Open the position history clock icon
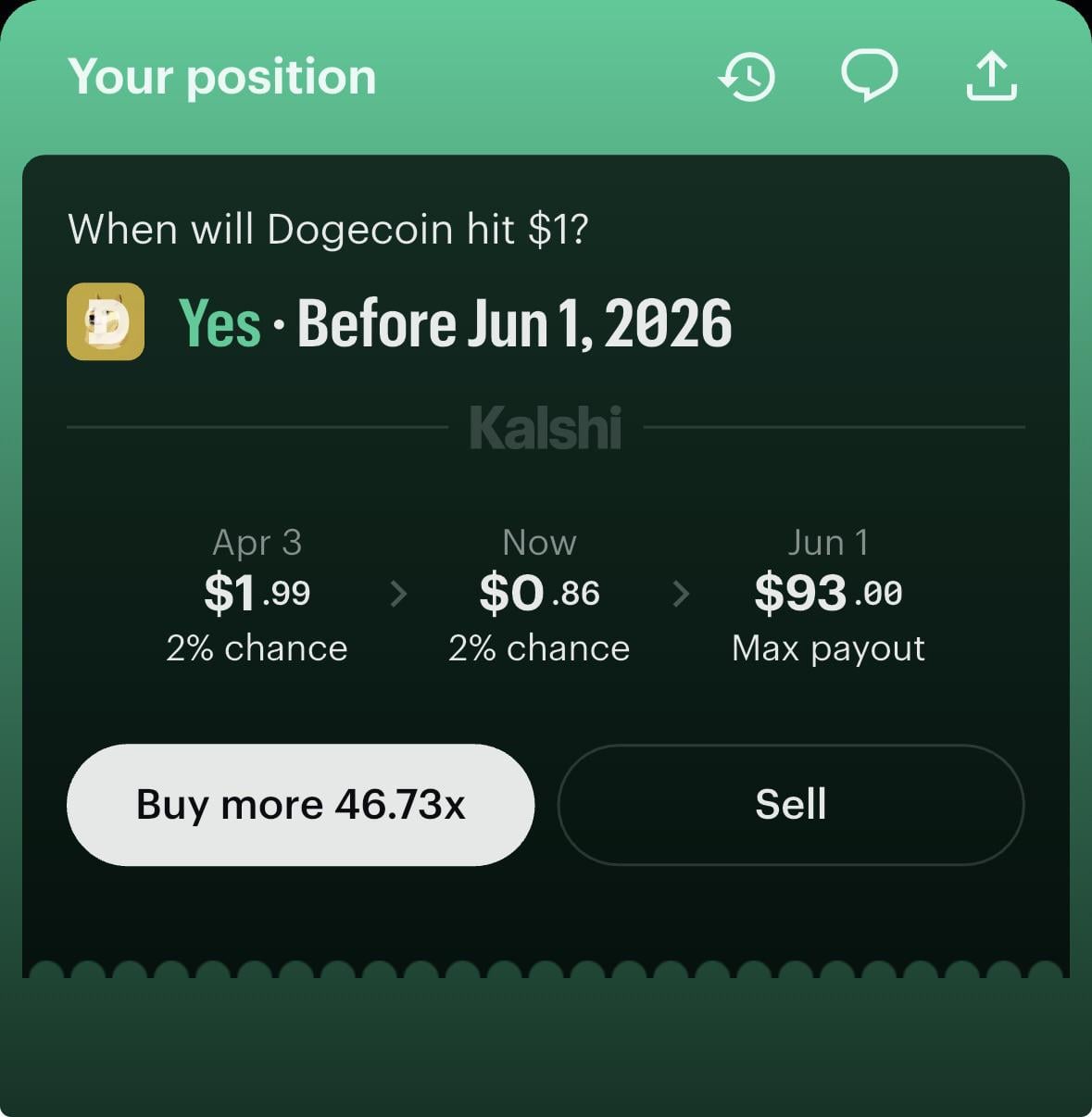1092x1117 pixels. 747,77
